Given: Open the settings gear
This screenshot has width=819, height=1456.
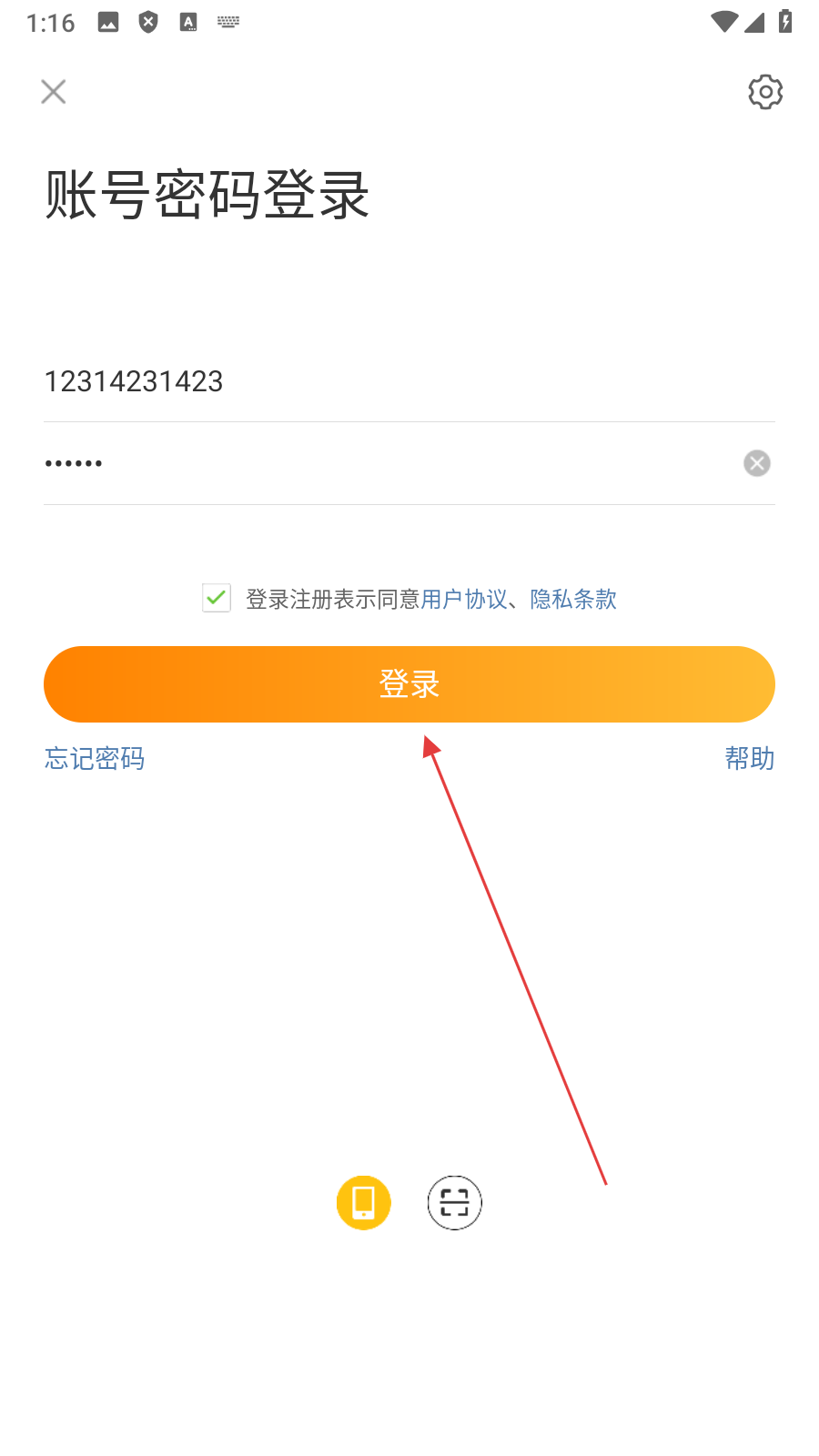Looking at the screenshot, I should (x=765, y=92).
